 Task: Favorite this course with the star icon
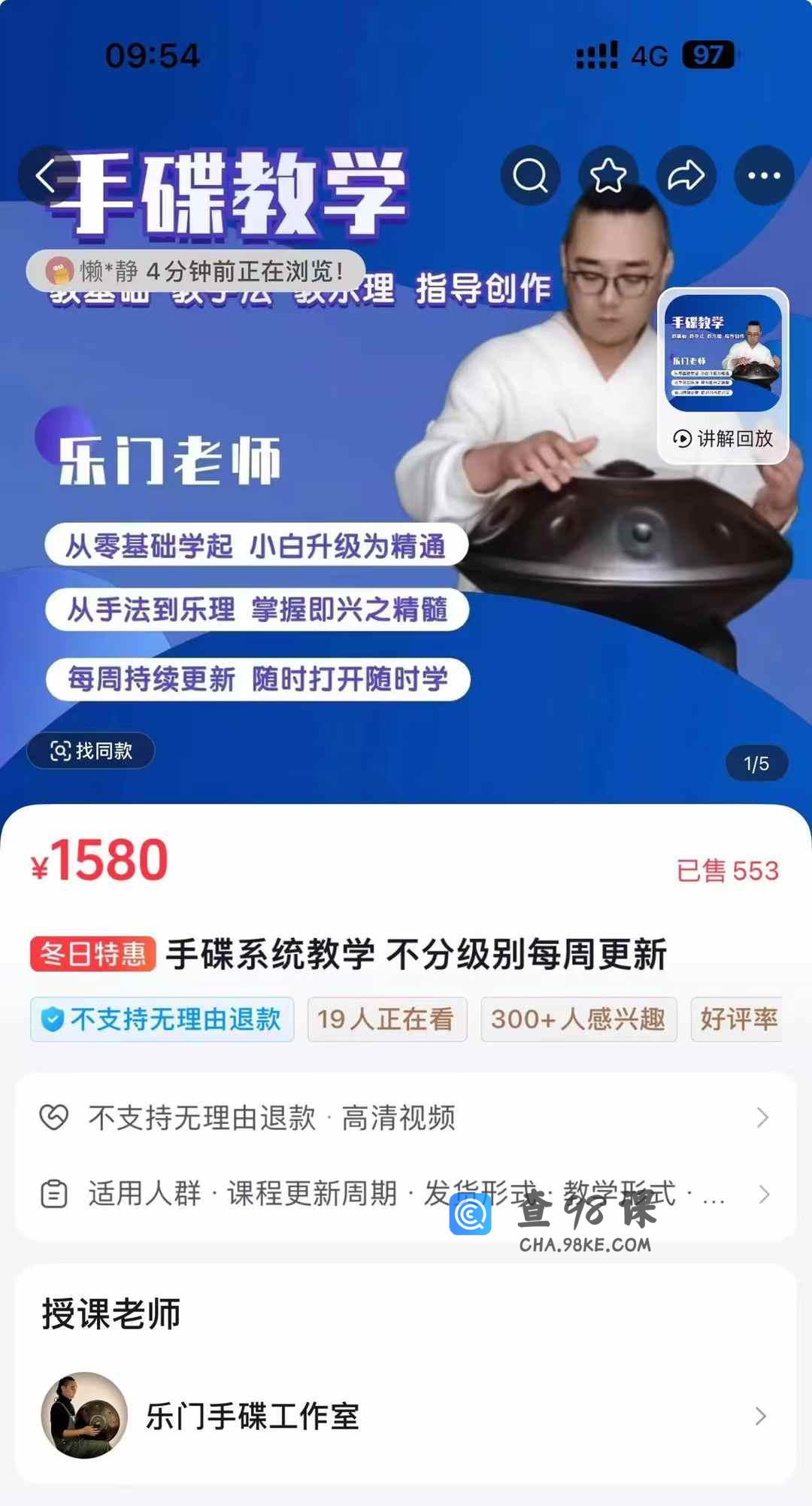pos(608,176)
